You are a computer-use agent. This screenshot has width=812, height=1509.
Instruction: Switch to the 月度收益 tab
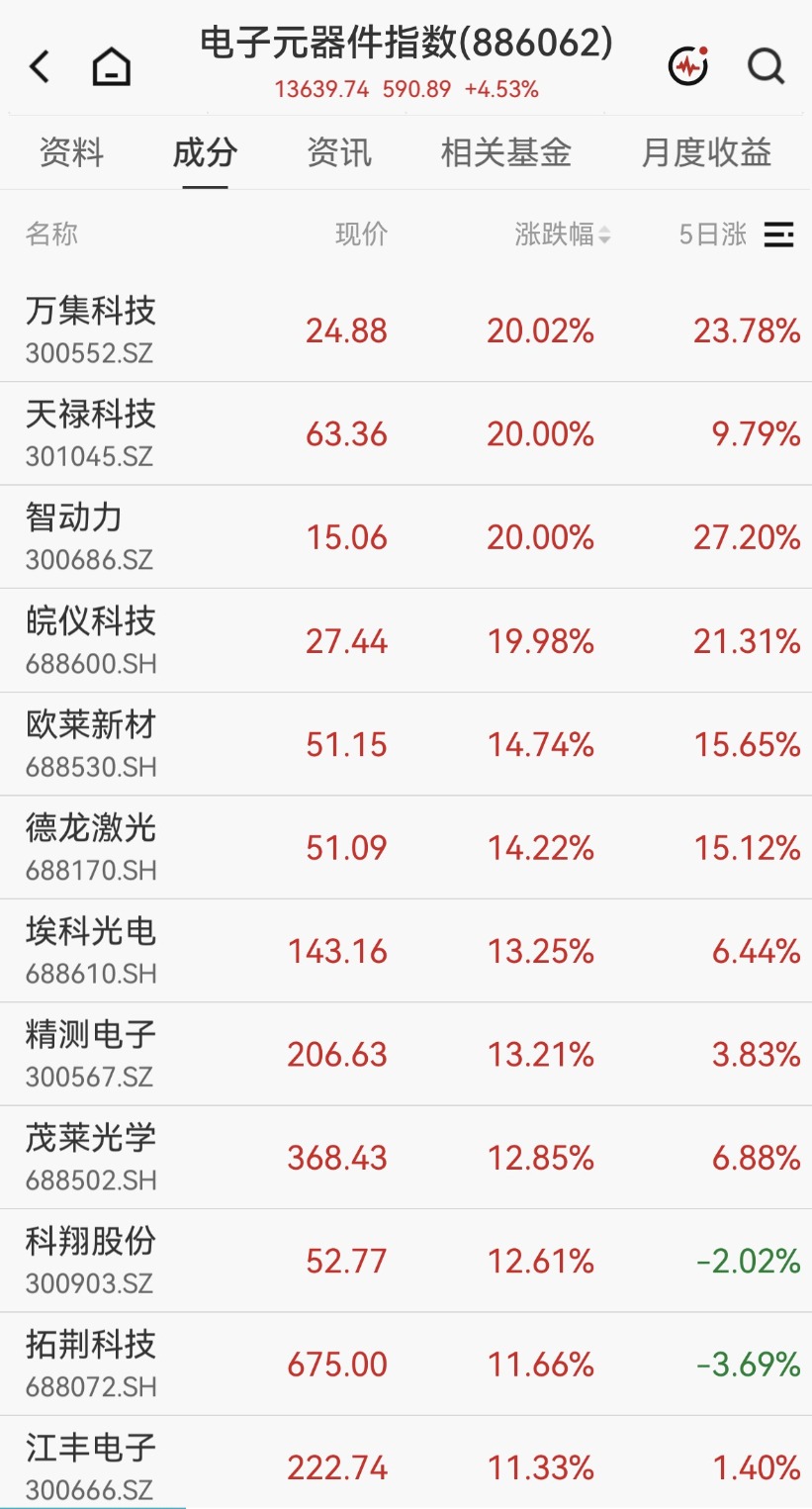(706, 152)
